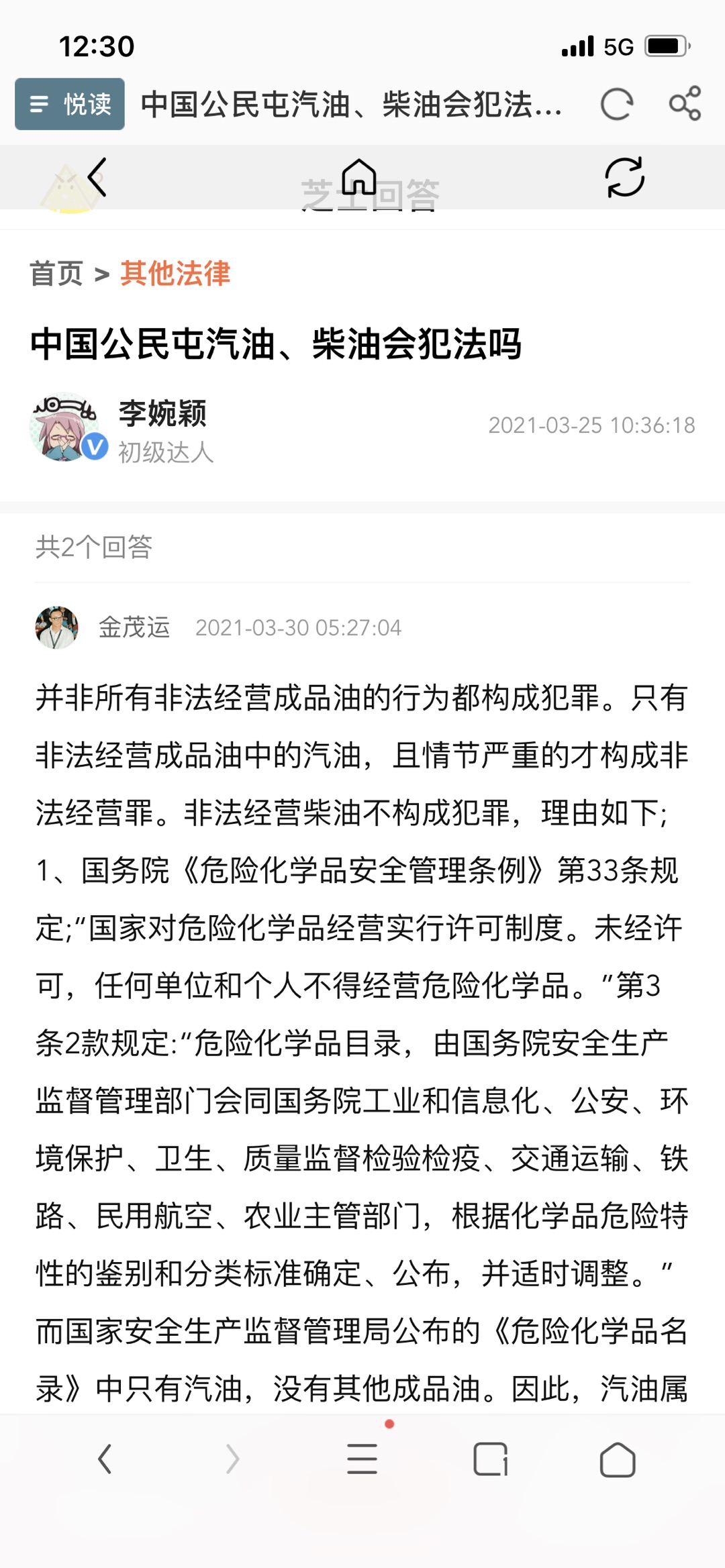View 李婉颖's profile
725x1568 pixels.
point(162,413)
